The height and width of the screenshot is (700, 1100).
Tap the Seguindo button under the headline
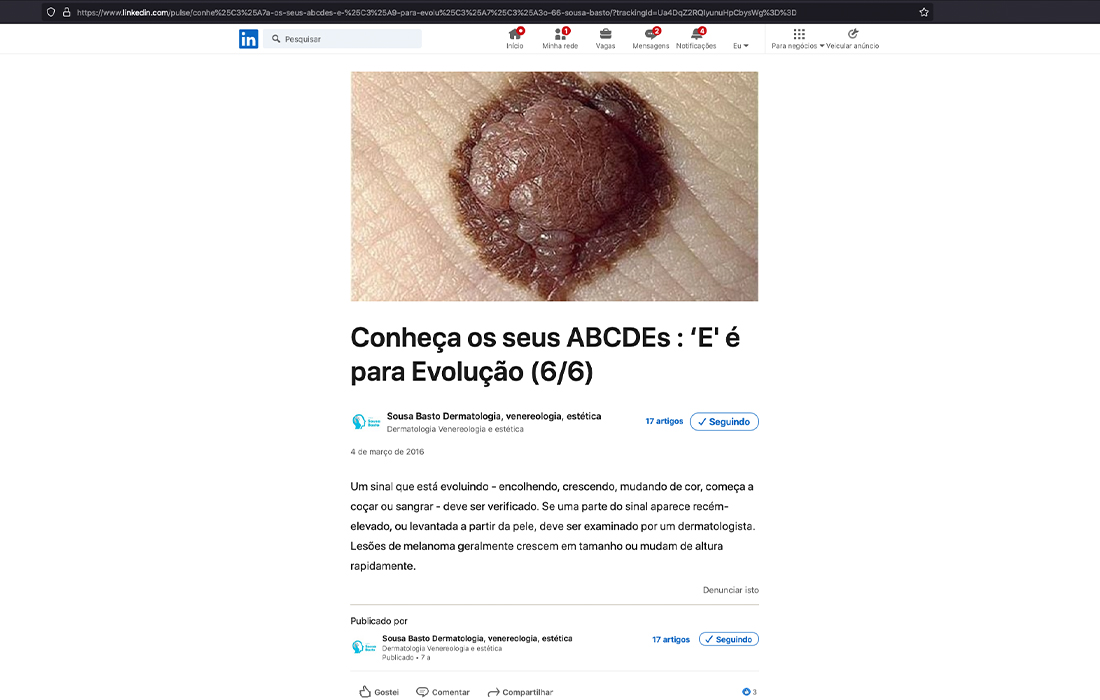coord(724,422)
